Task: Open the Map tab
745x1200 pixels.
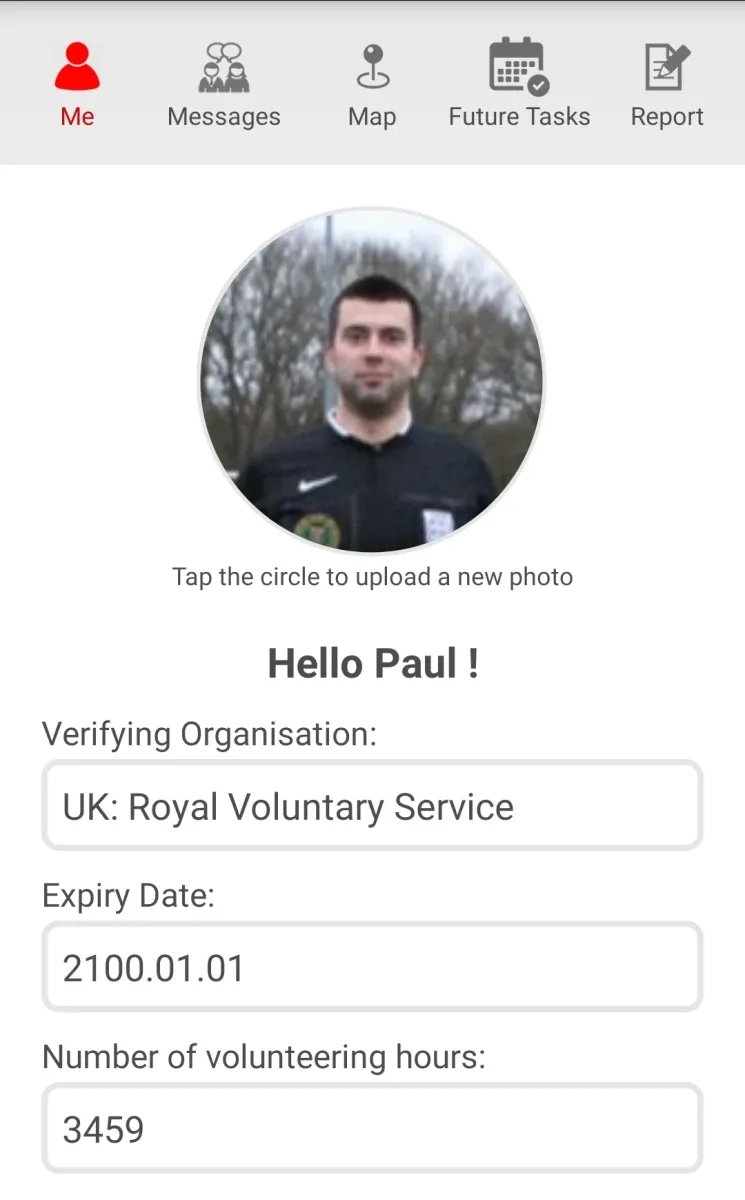Action: click(x=372, y=84)
